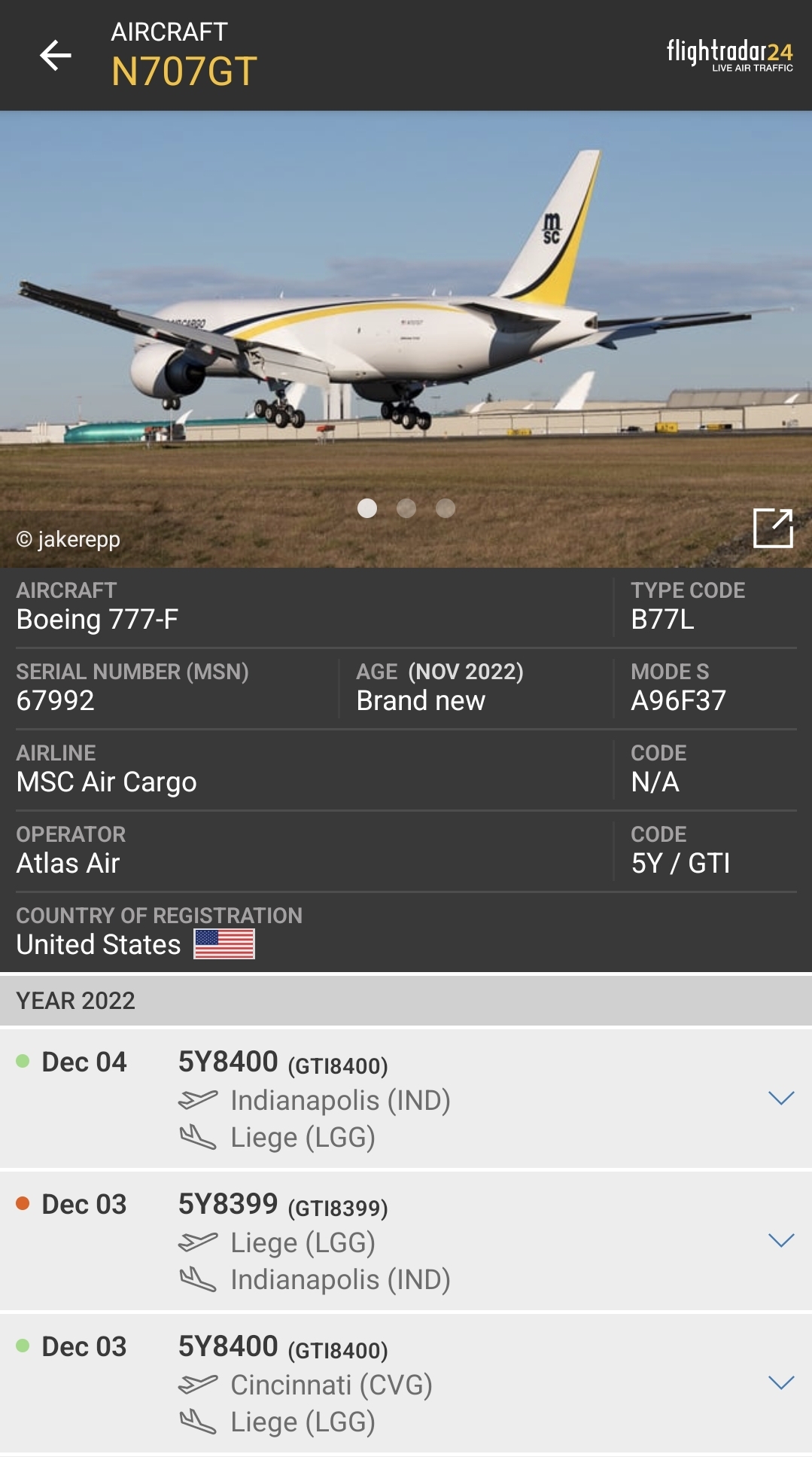Expand the Dec 04 Indianapolis to Liege flight
812x1457 pixels.
pos(781,1098)
